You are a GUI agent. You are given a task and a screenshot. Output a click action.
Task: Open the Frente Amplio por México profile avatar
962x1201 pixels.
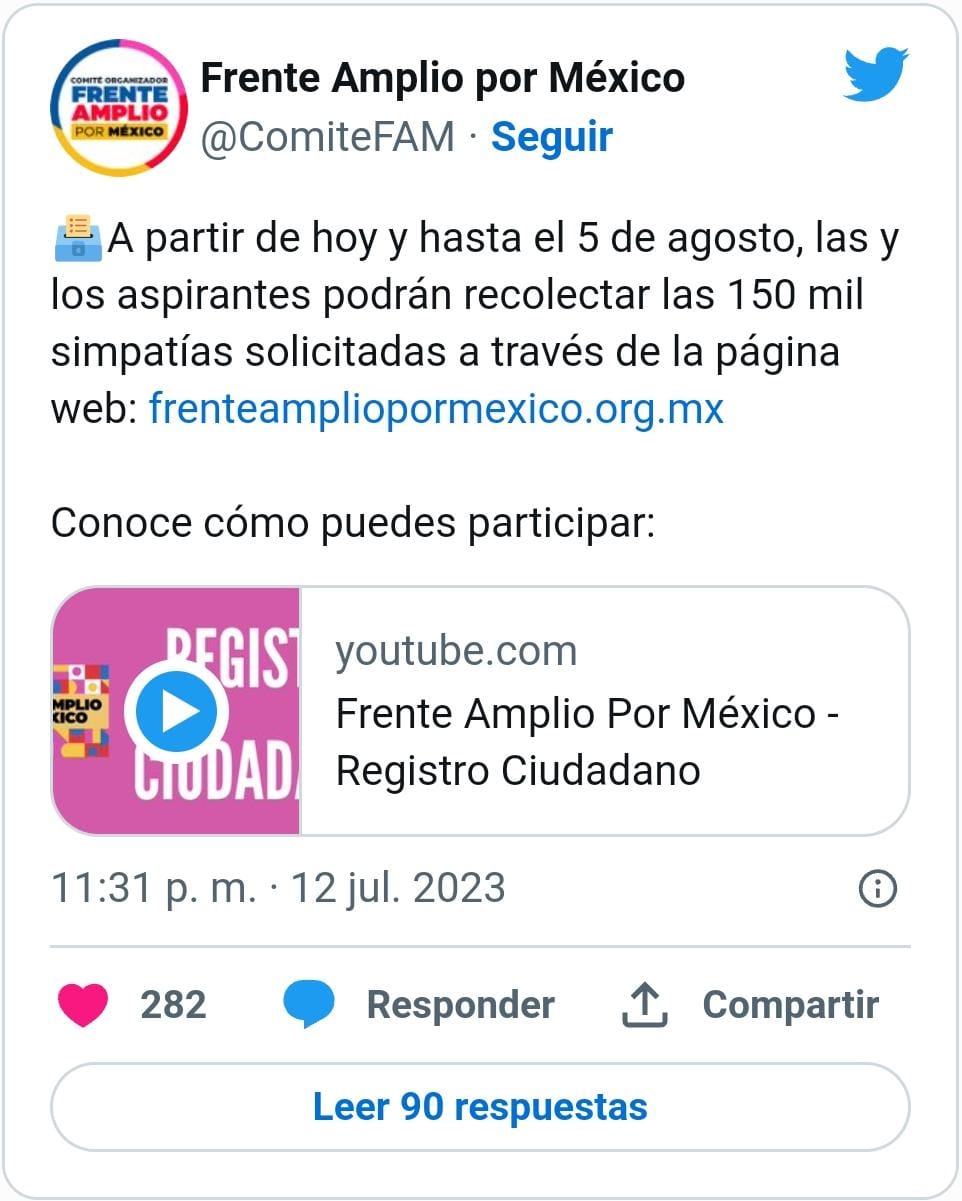click(118, 108)
